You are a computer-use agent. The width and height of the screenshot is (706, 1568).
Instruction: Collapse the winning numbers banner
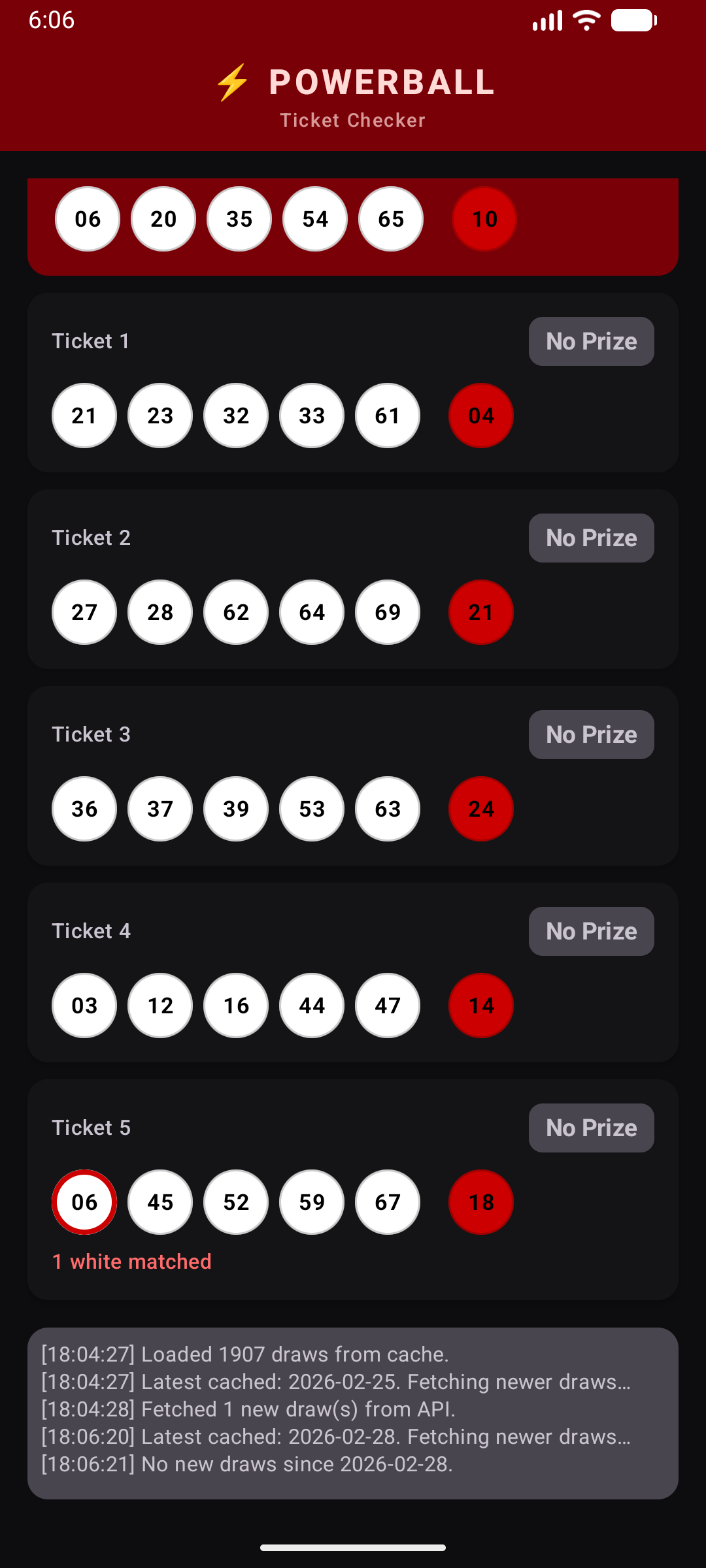[353, 227]
